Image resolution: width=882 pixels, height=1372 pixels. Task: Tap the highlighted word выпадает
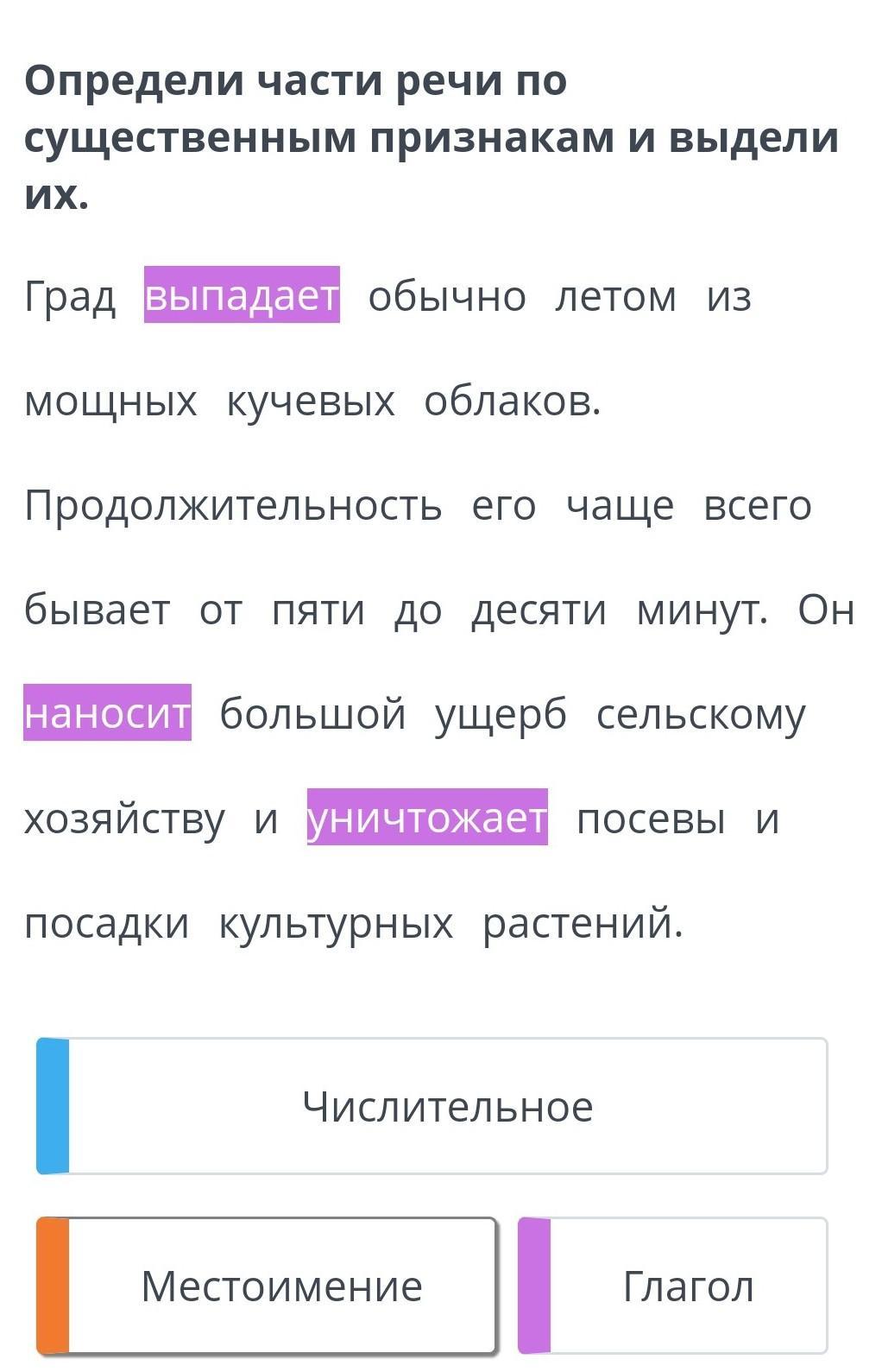coord(242,295)
